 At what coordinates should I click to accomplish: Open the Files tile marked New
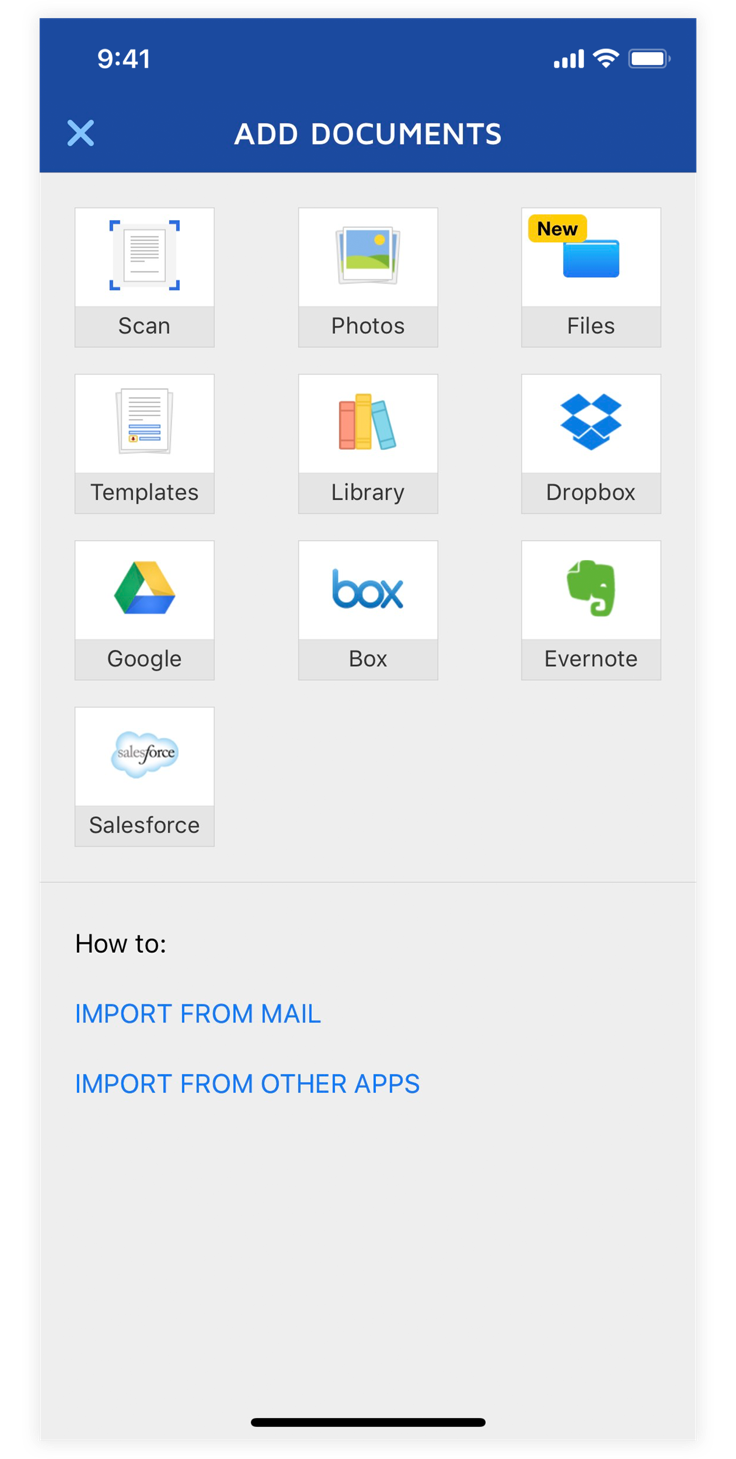tap(591, 277)
